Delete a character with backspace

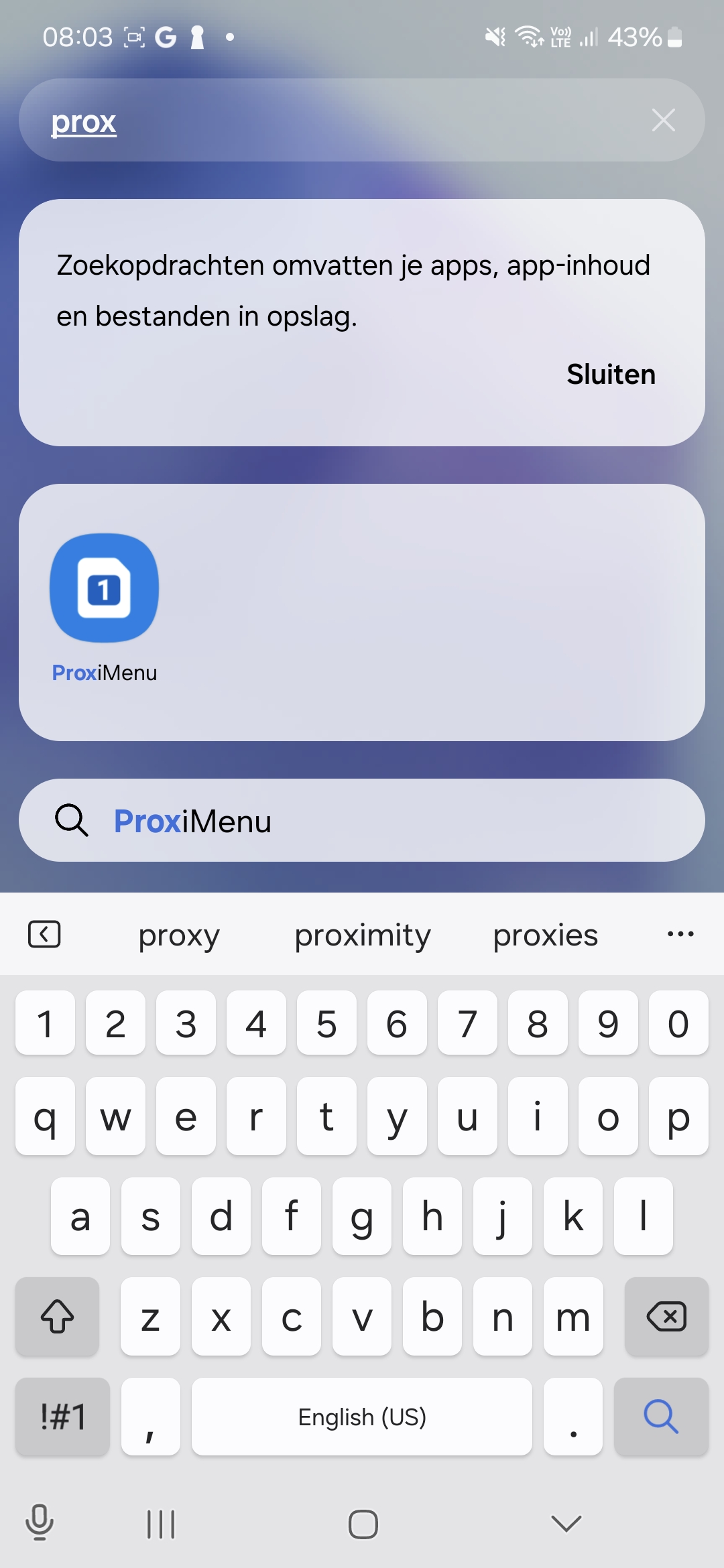click(666, 1317)
